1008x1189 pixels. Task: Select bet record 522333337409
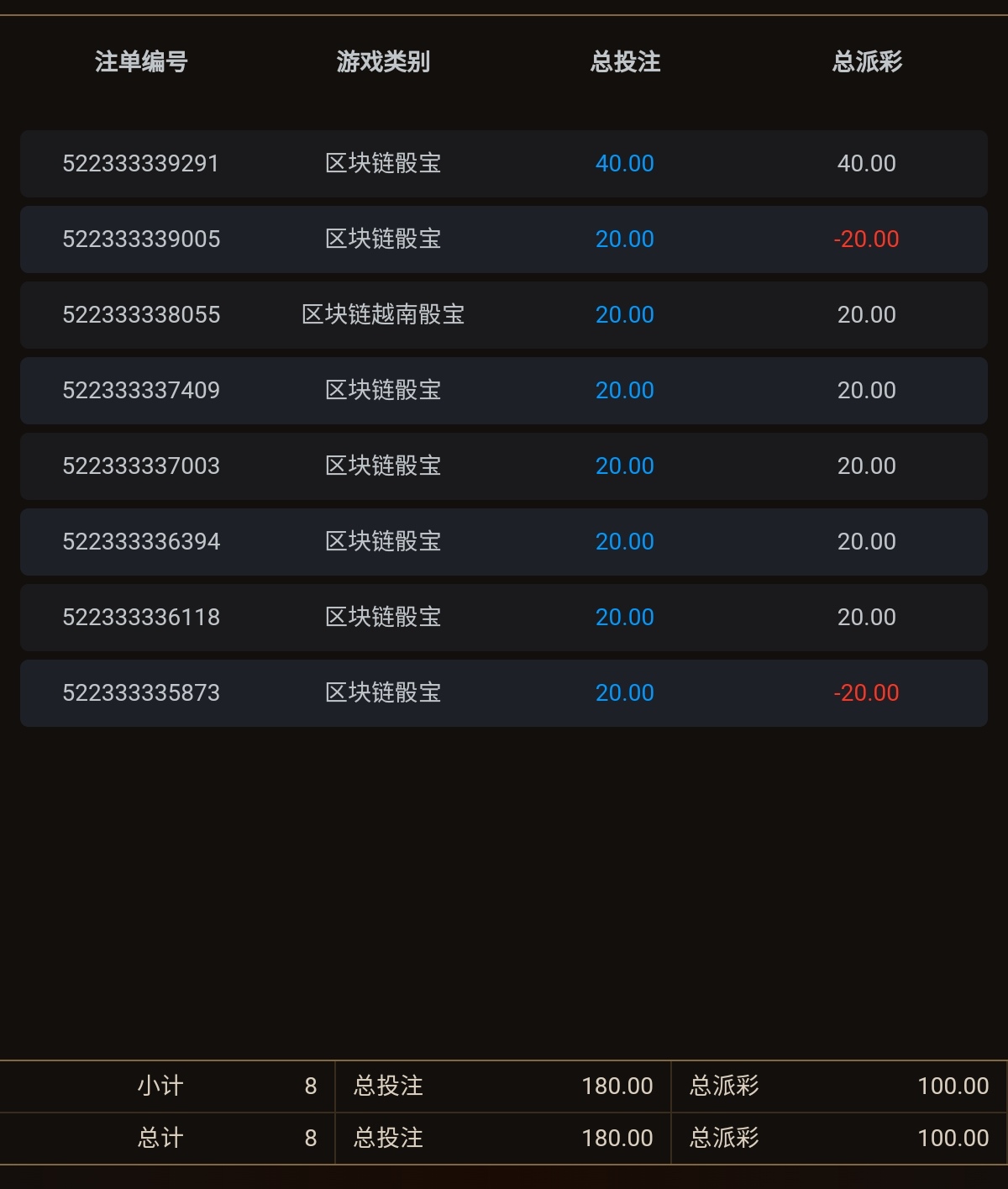[x=141, y=391]
